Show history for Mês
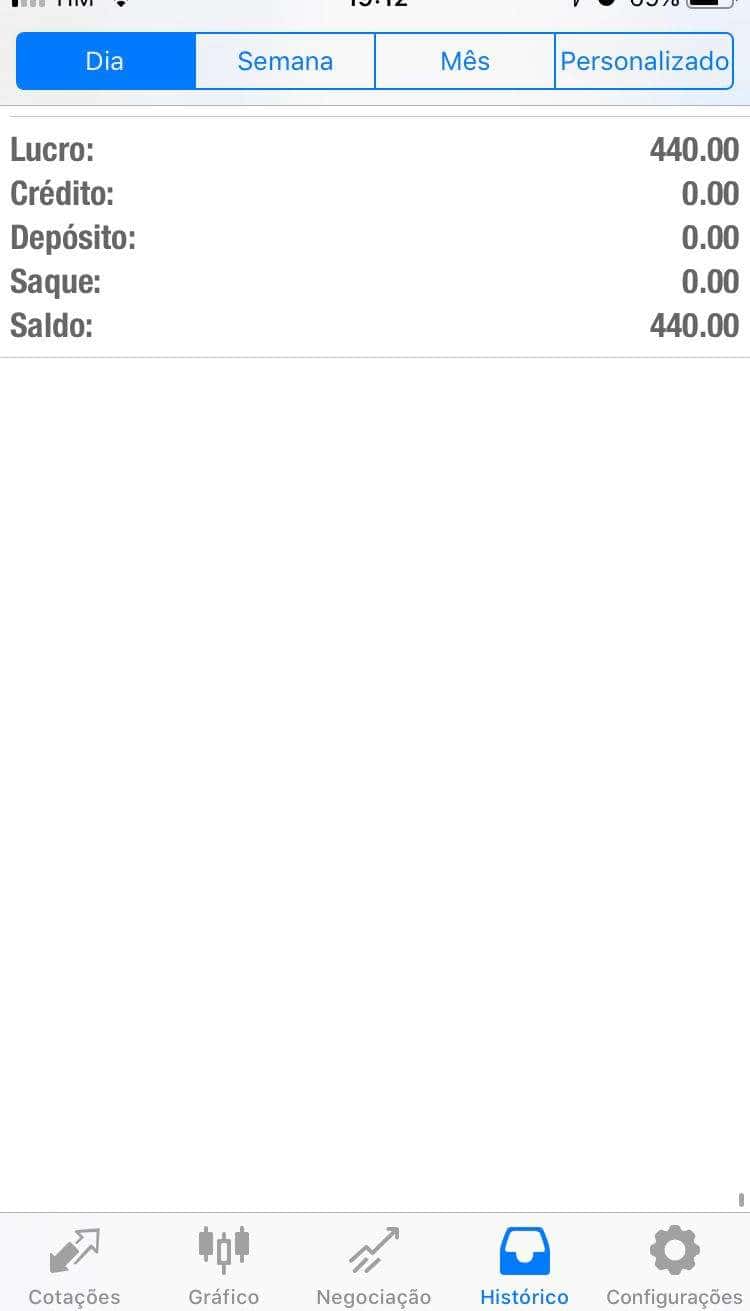The width and height of the screenshot is (750, 1311). tap(465, 61)
